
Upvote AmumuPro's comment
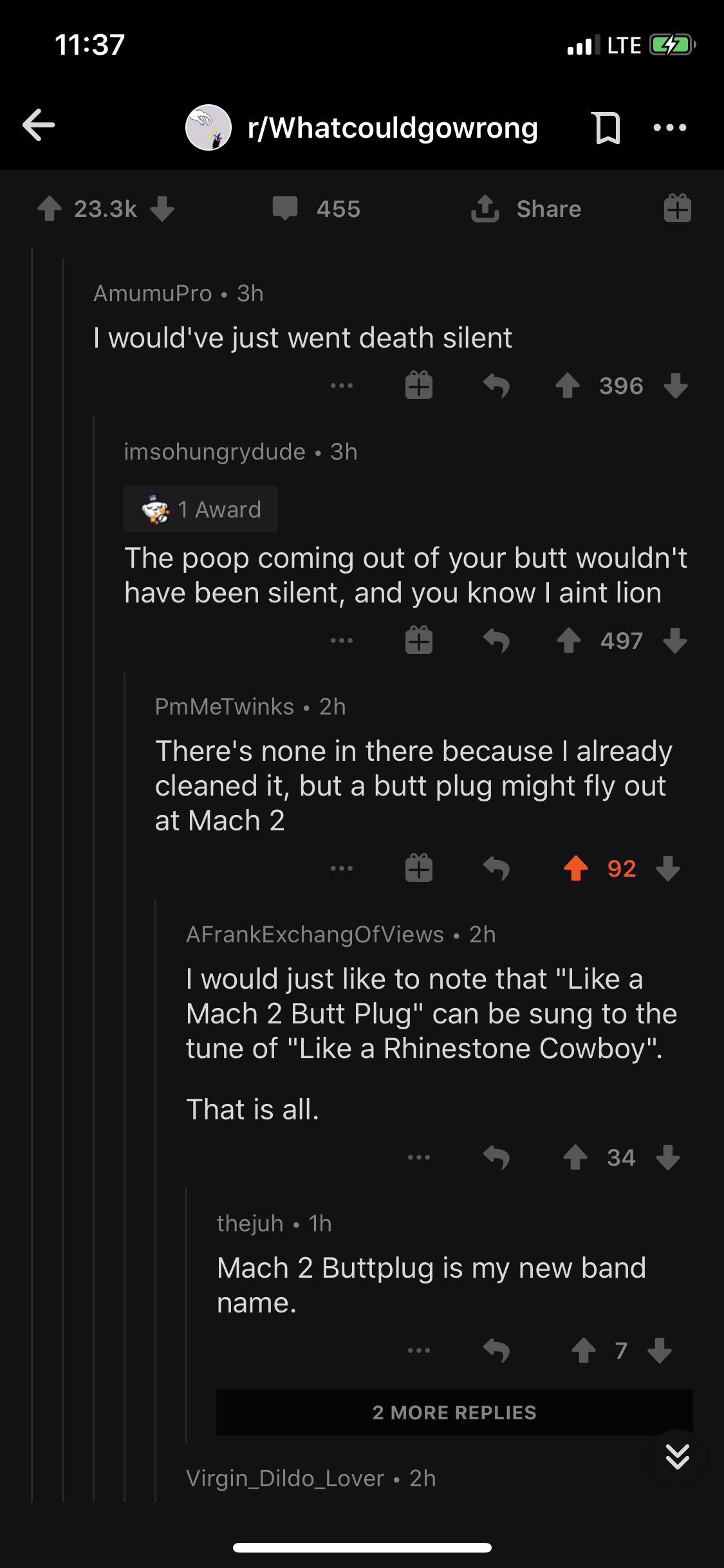click(568, 386)
